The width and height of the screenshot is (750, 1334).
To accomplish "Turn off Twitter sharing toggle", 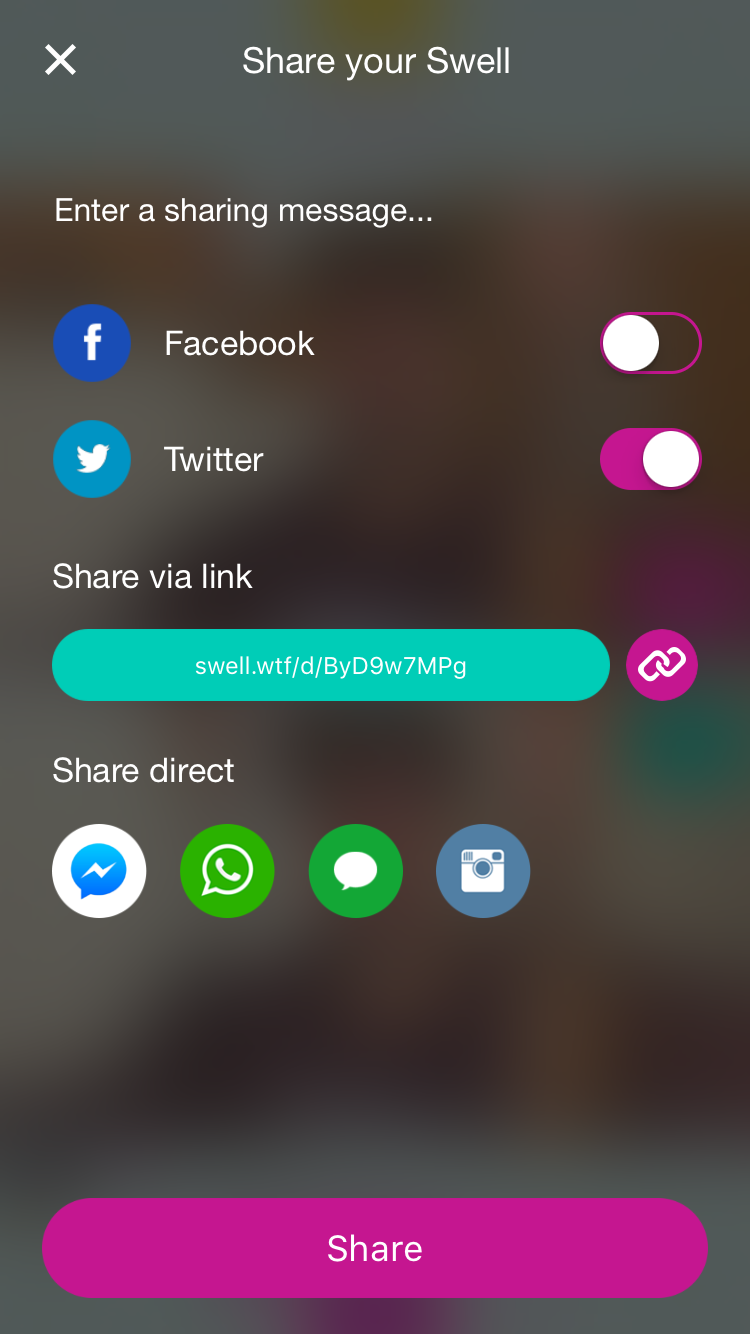I will coord(650,459).
